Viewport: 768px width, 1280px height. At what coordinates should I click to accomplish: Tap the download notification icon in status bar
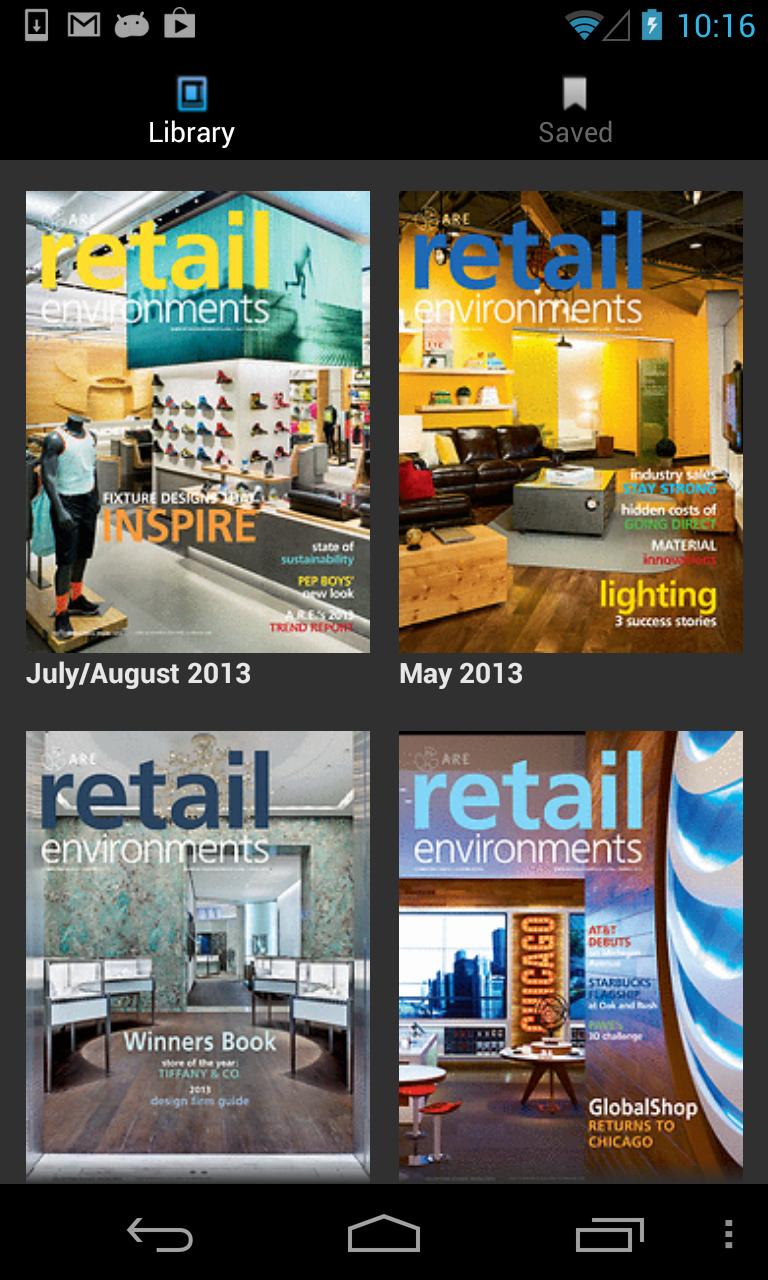(x=39, y=25)
